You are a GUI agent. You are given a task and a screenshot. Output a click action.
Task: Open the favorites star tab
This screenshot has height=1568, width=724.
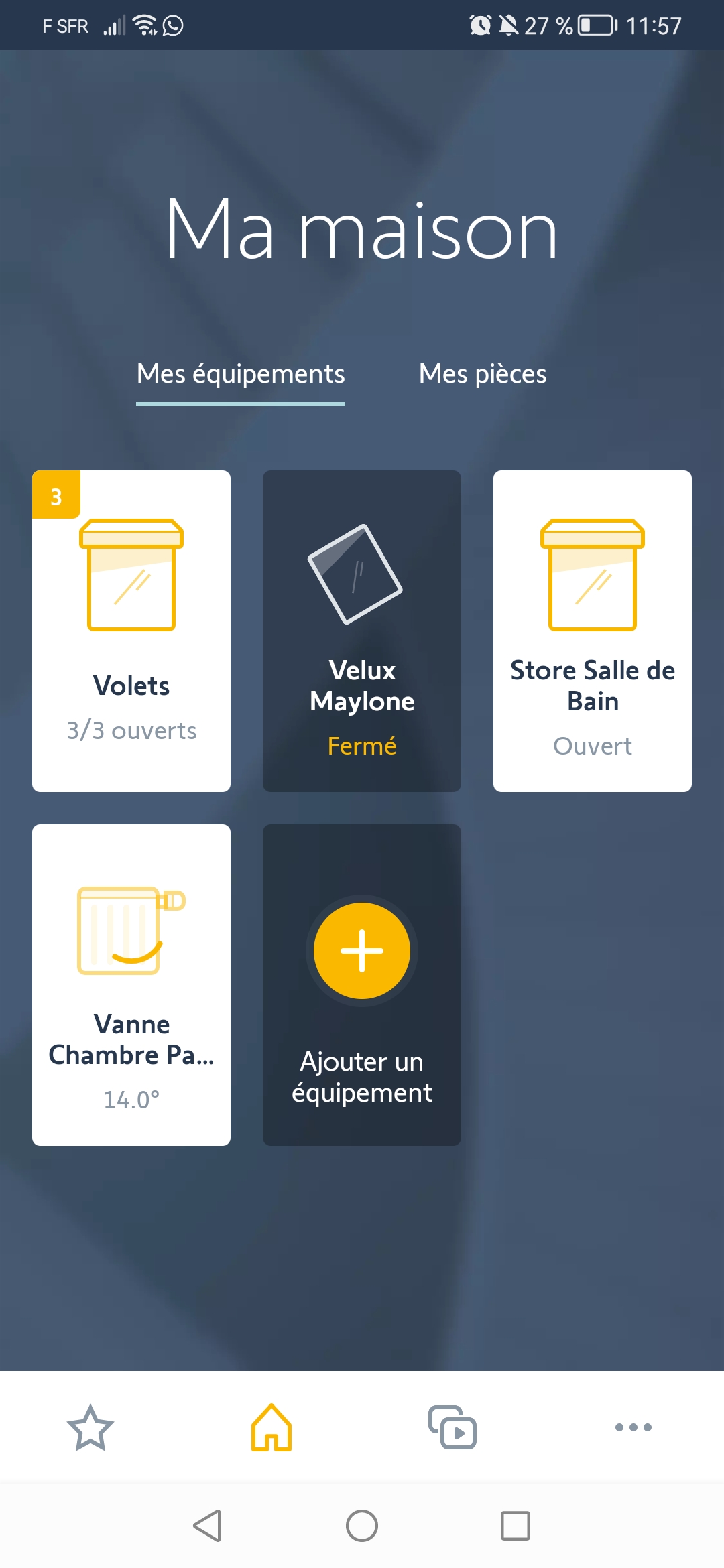(90, 1427)
